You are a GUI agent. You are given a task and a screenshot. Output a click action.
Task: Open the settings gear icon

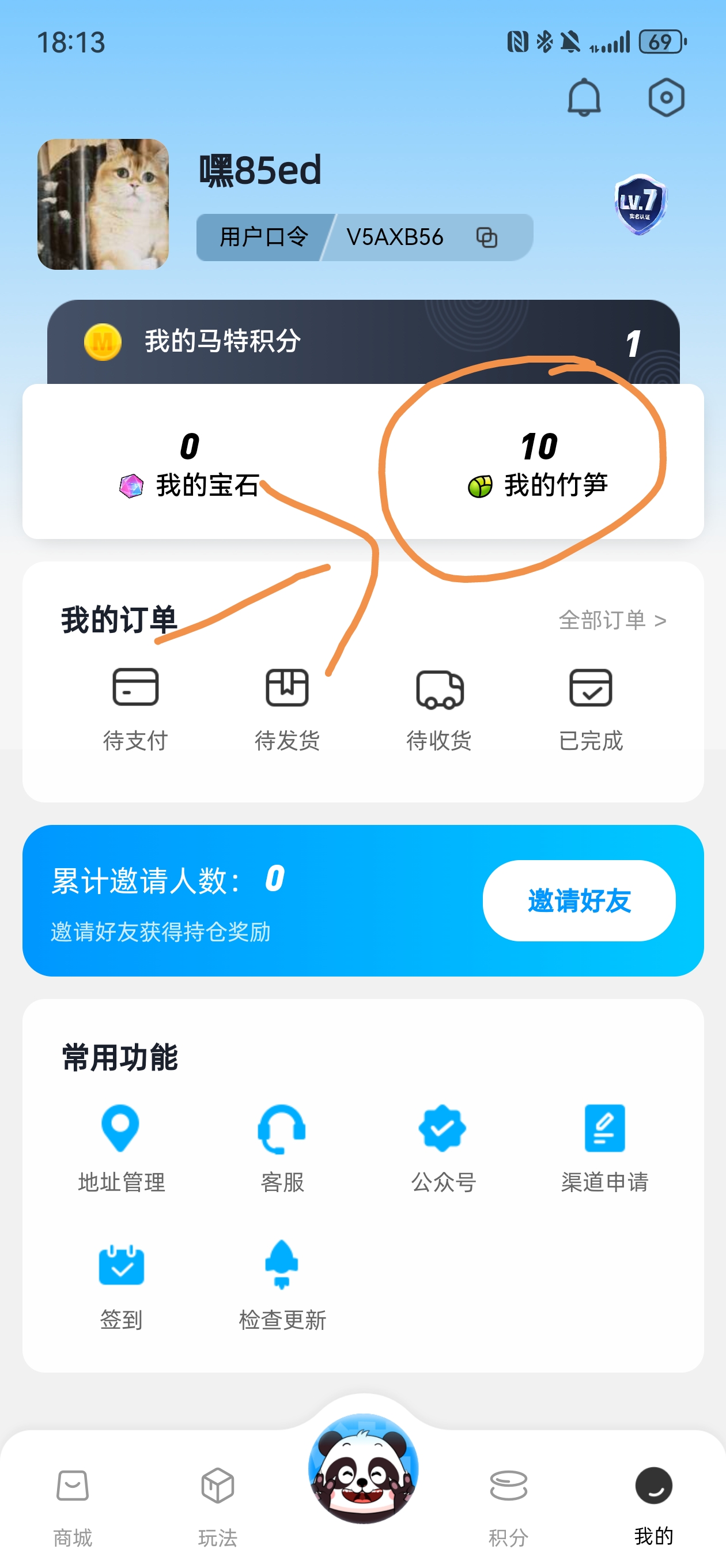665,97
